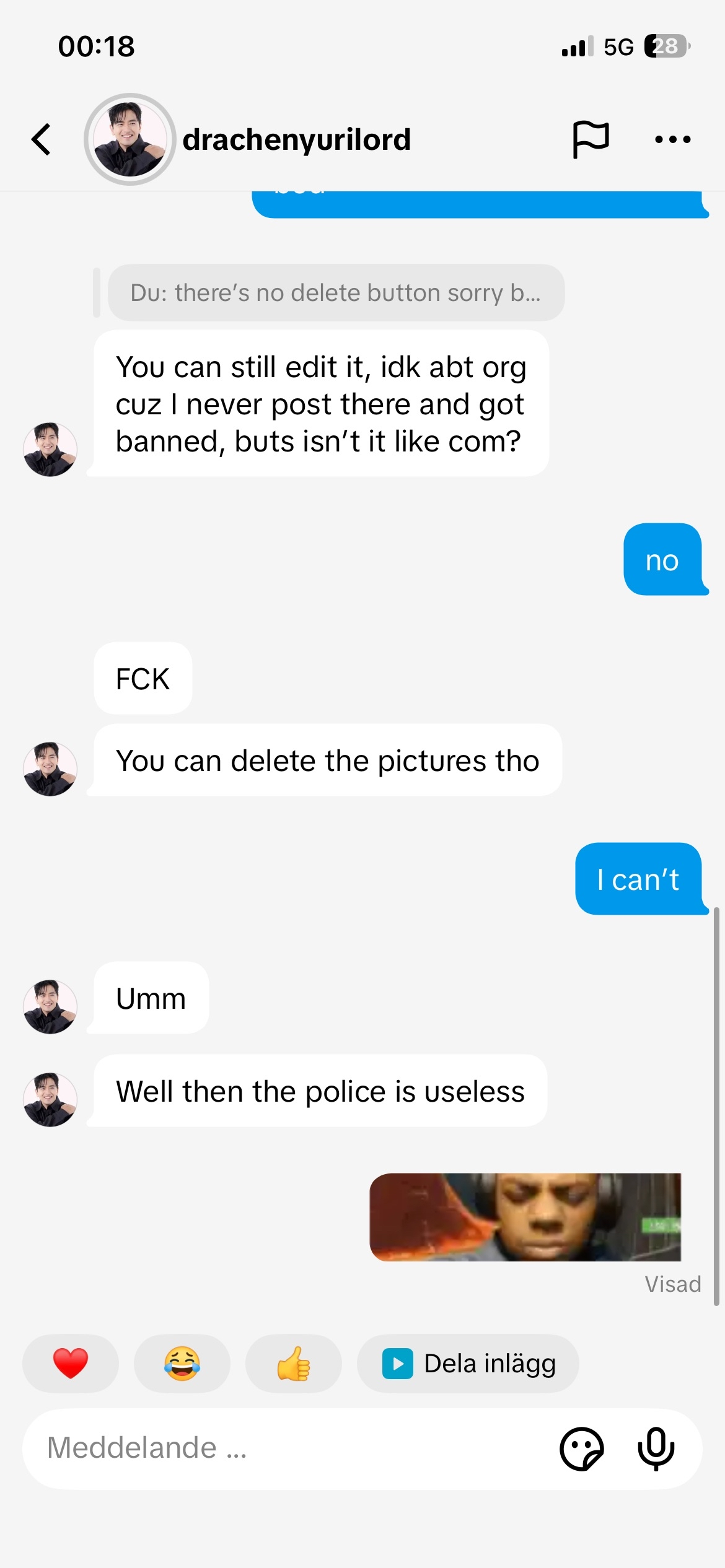Jump to the quoted reply "there's no delete button"

tap(335, 293)
